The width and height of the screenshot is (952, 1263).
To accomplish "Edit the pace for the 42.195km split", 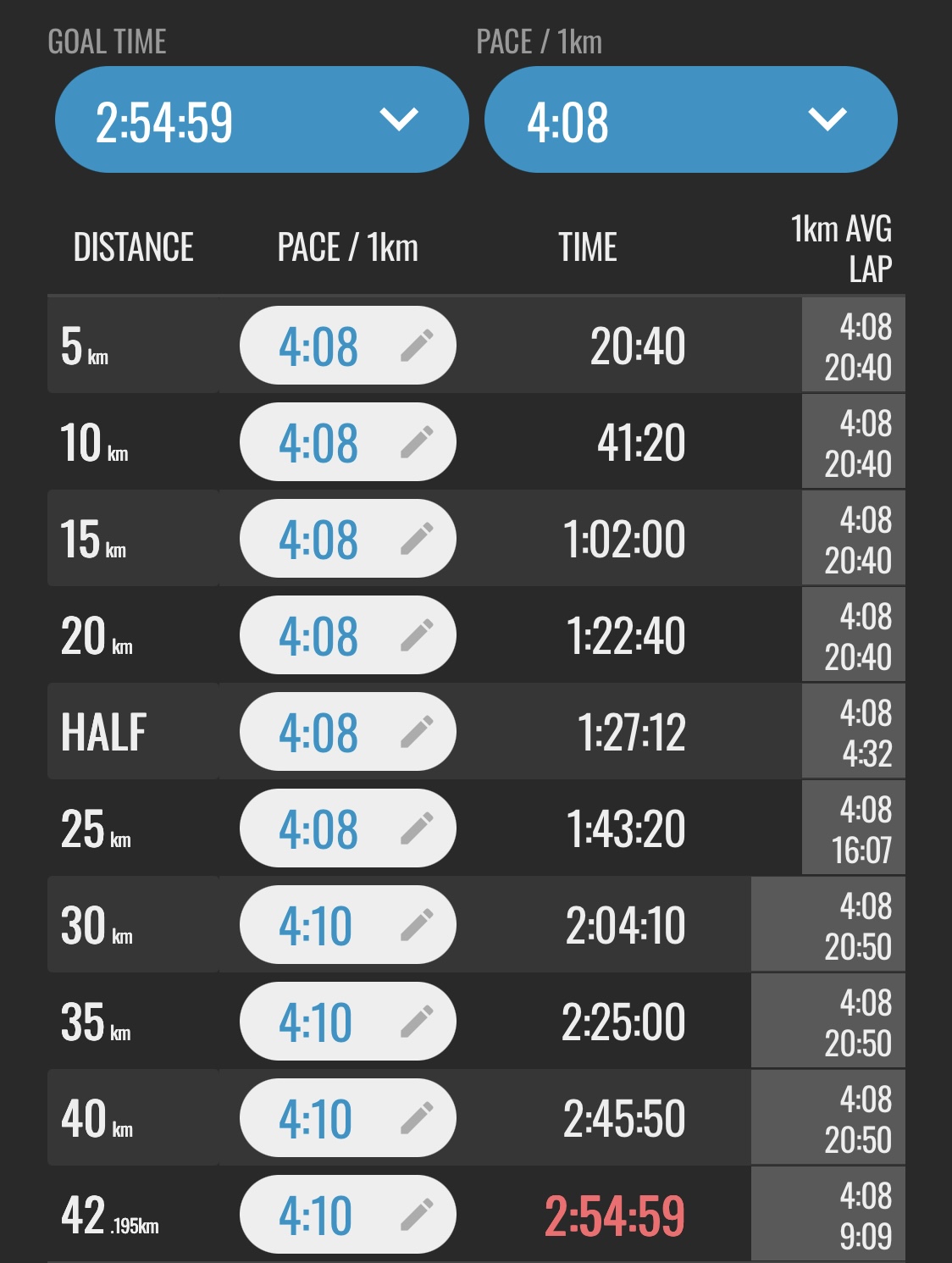I will pos(347,1215).
